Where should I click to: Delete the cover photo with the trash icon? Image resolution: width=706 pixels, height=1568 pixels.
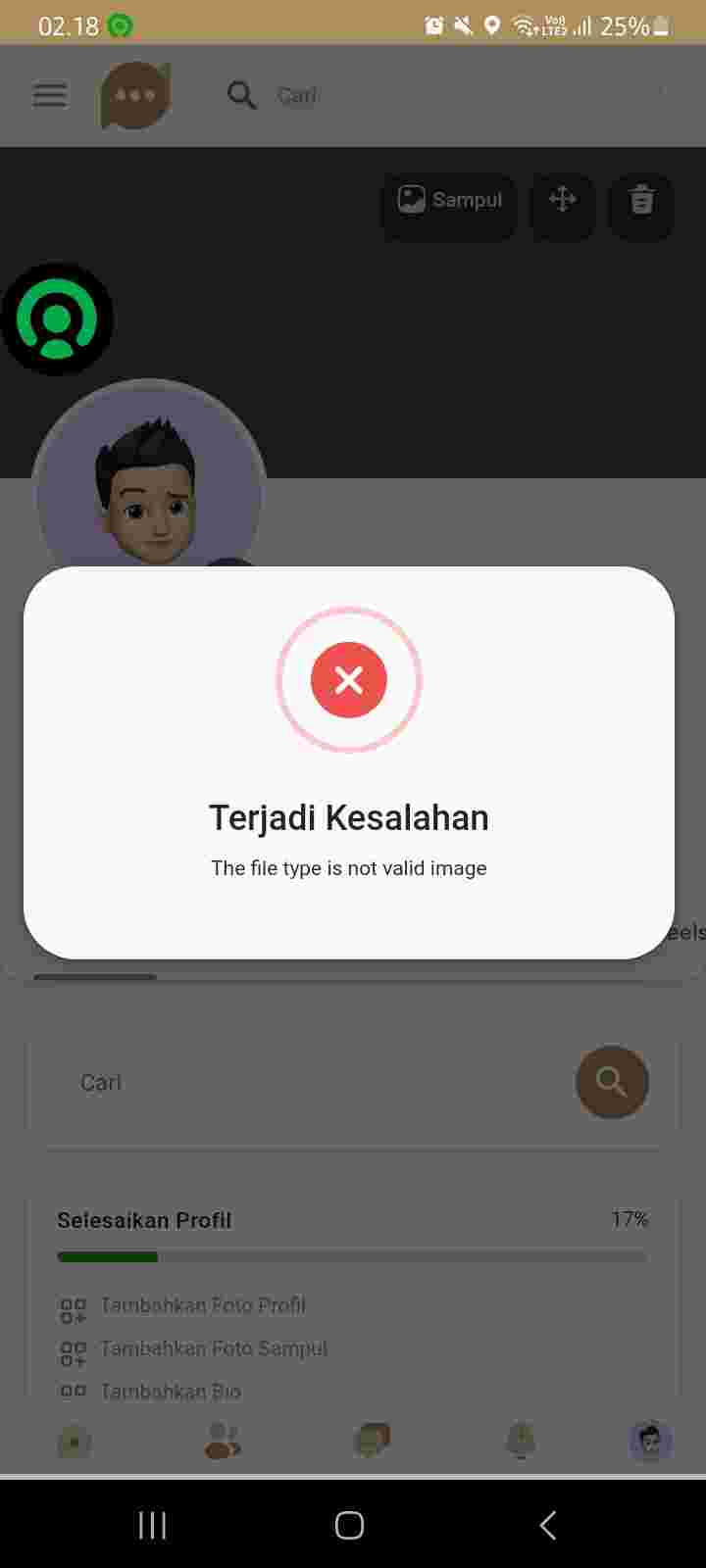click(641, 200)
